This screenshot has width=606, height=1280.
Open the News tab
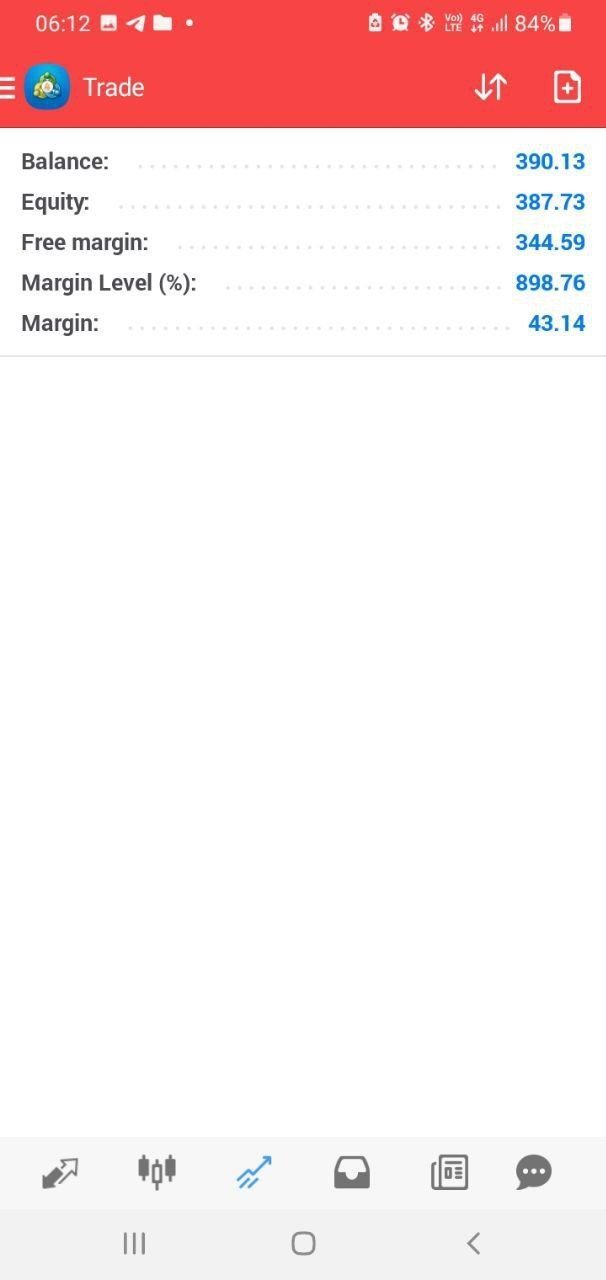[449, 1171]
